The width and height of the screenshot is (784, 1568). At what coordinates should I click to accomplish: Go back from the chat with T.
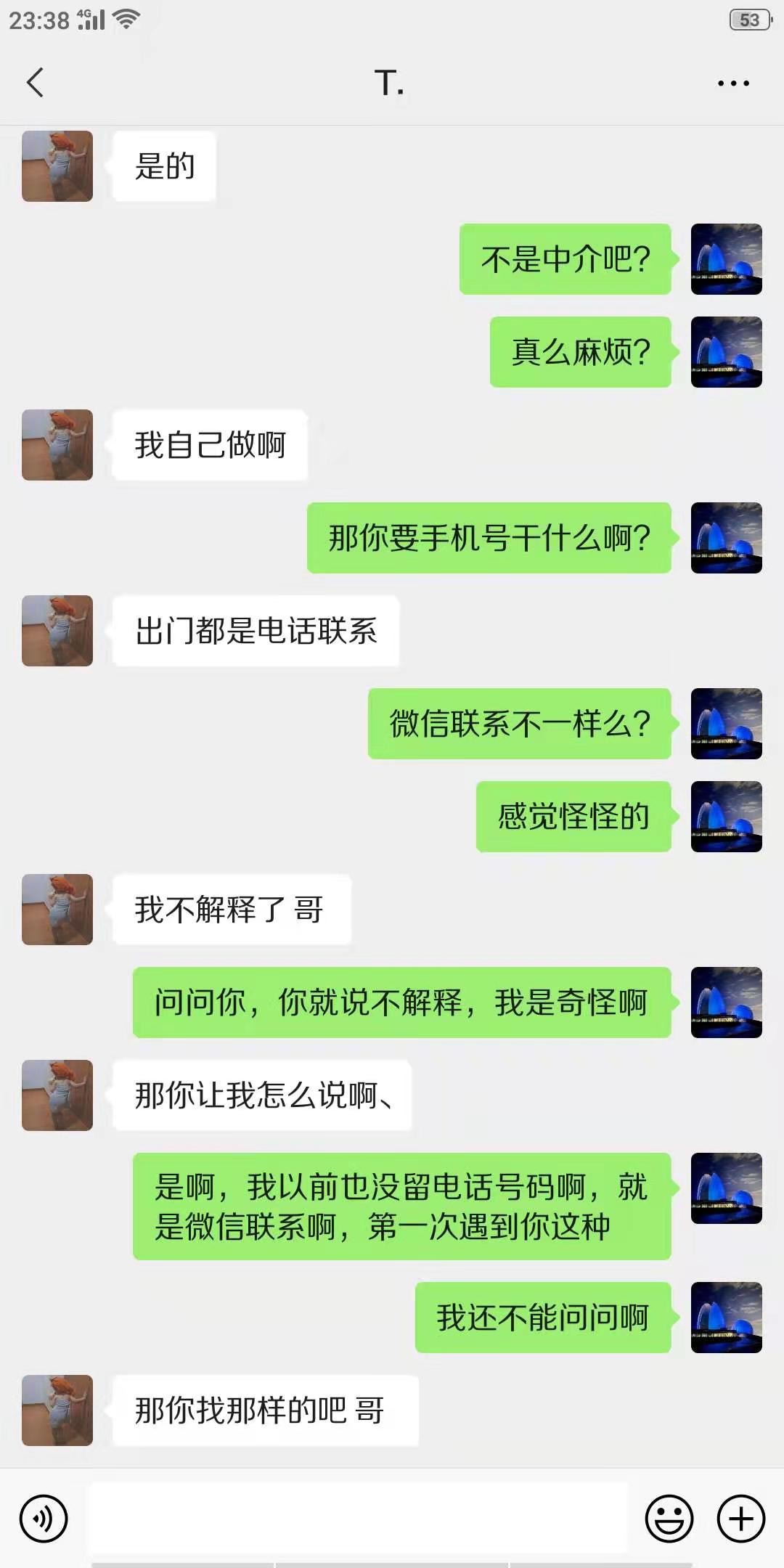(35, 83)
